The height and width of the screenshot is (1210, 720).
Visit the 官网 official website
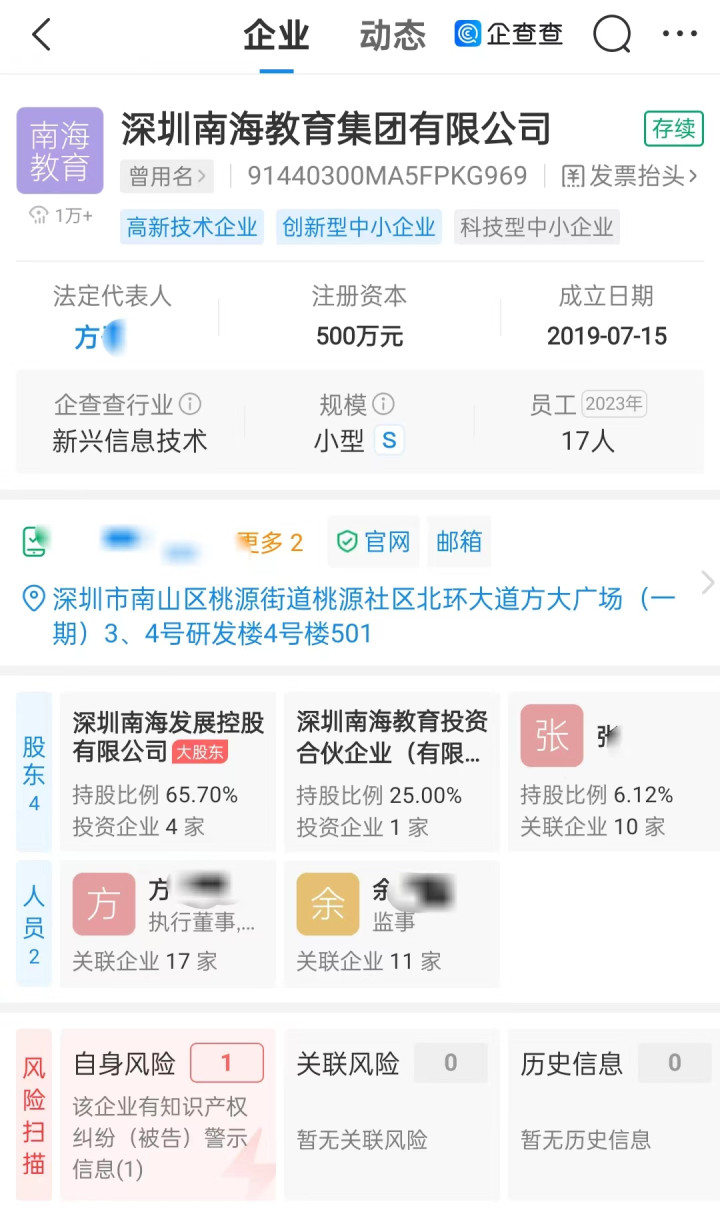click(374, 542)
